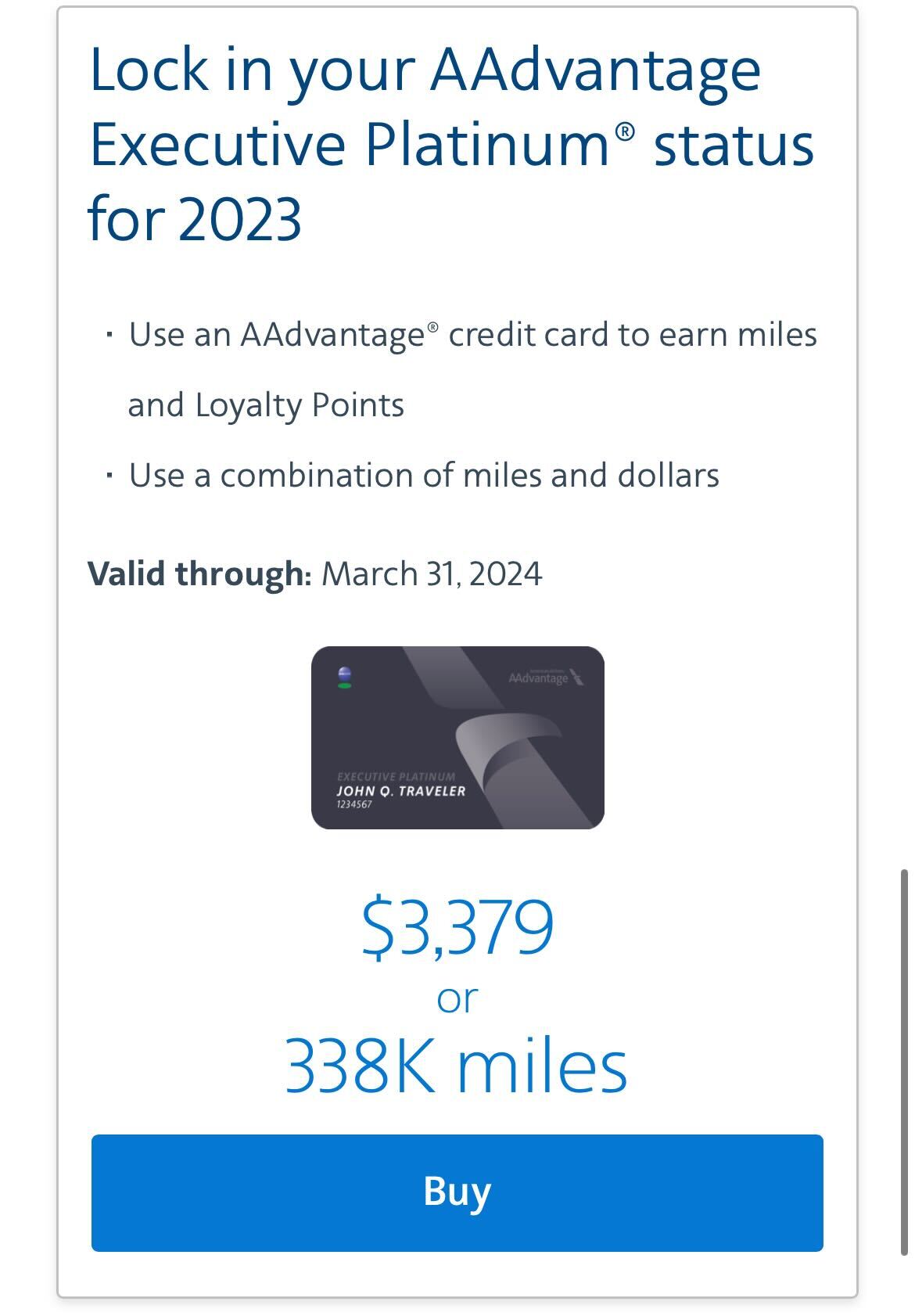The height and width of the screenshot is (1316, 915).
Task: Tap Buy for Executive Platinum status
Action: [457, 1192]
